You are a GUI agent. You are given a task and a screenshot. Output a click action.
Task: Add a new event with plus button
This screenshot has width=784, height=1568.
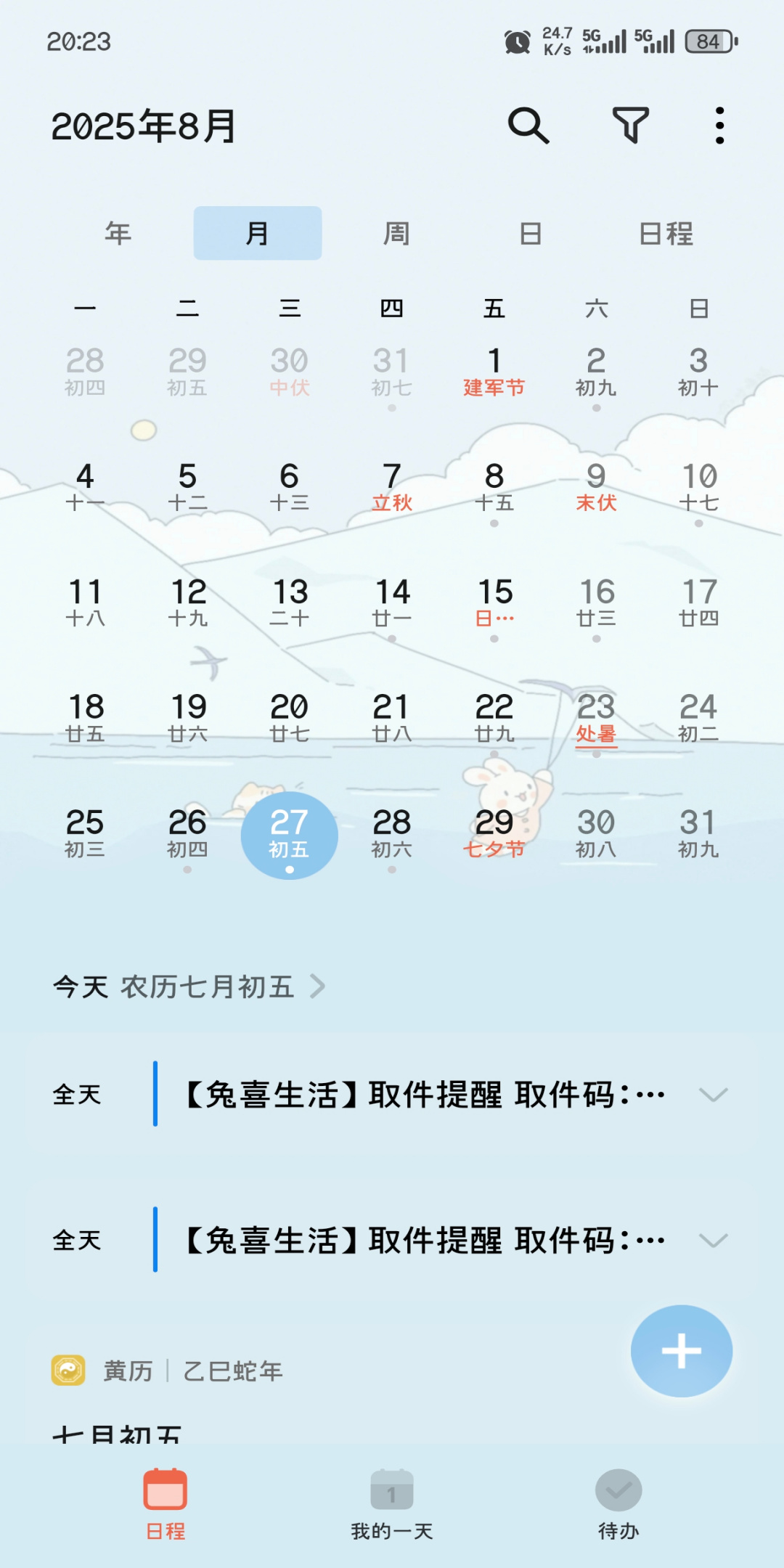click(681, 1351)
